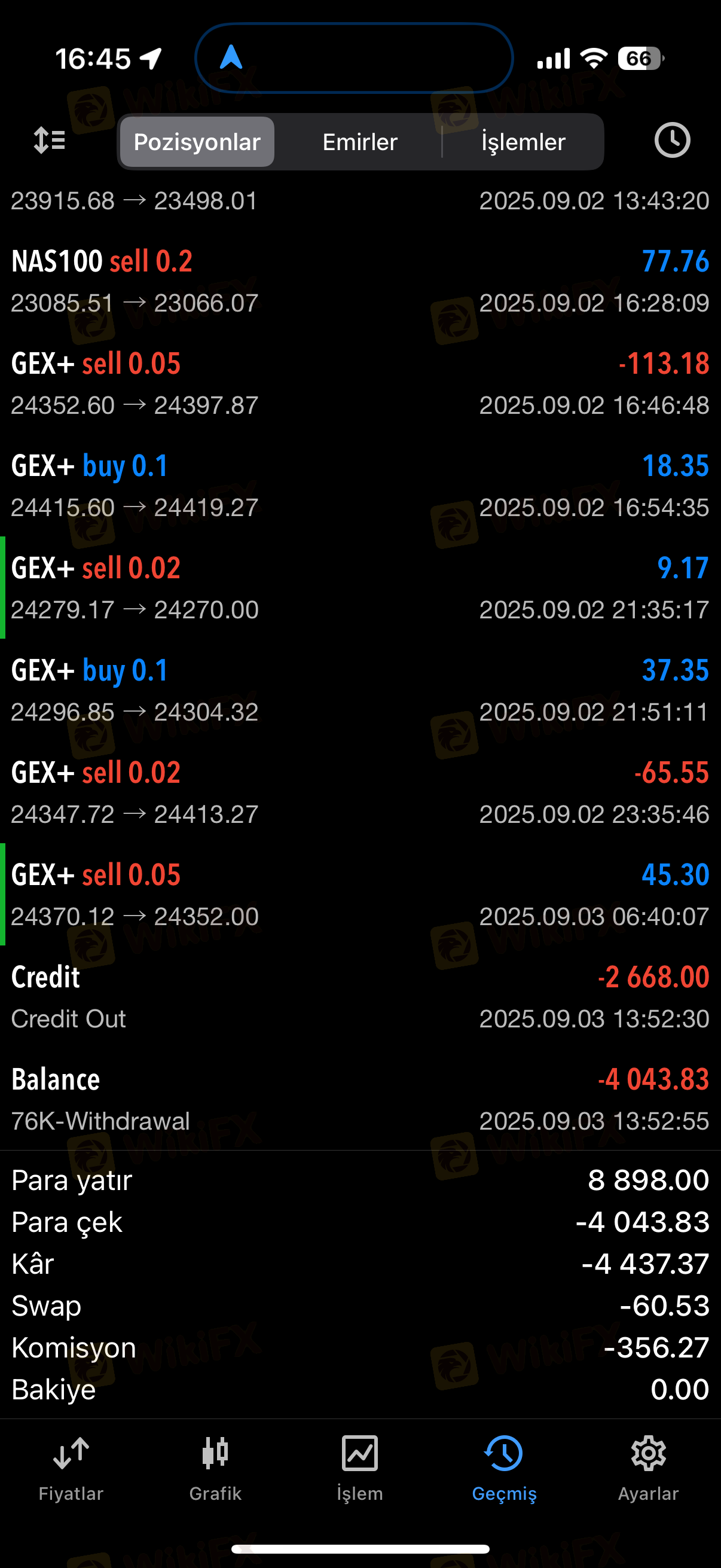This screenshot has height=1568, width=721.
Task: Switch to the Emirler segment
Action: 359,142
